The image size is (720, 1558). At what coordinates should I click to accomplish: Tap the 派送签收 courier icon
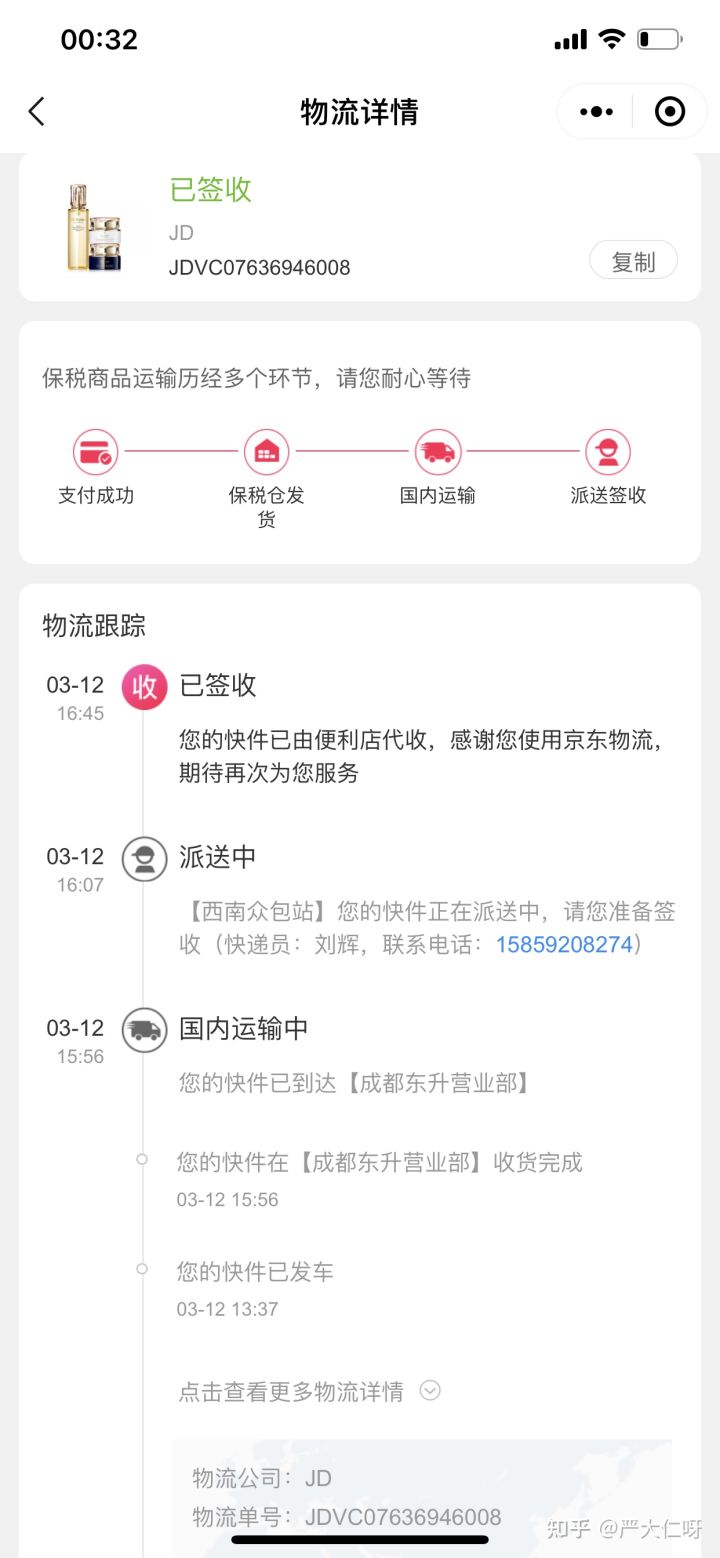[x=607, y=451]
